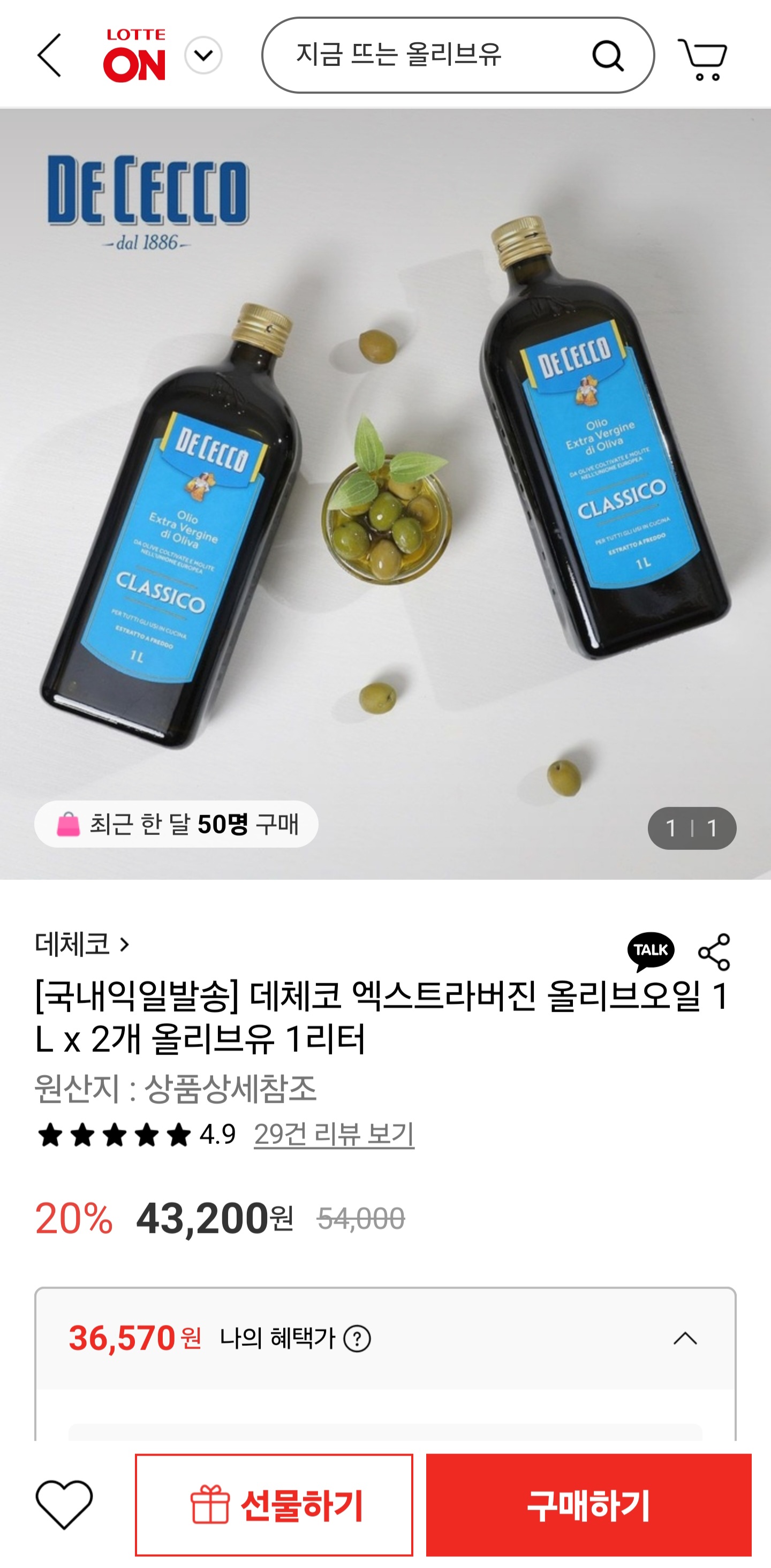Tap the search field showing 지금 뜨는 올리브유
Viewport: 771px width, 1568px height.
coord(420,55)
